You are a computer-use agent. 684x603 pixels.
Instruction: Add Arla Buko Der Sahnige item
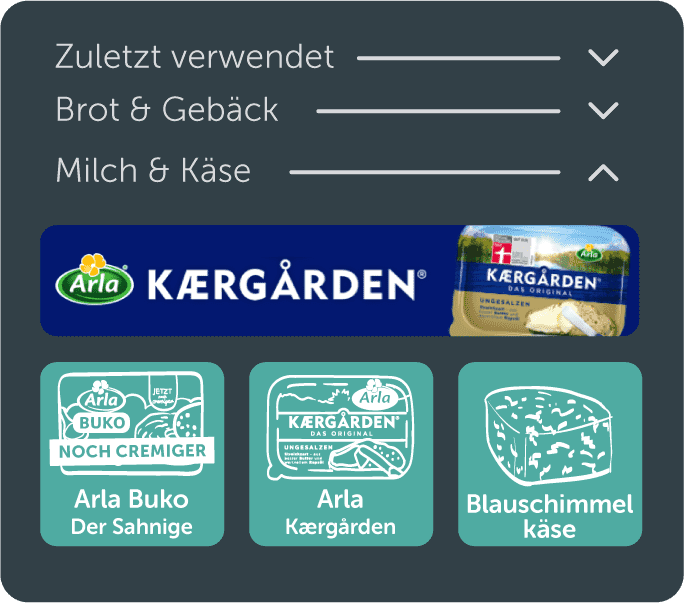tap(131, 454)
